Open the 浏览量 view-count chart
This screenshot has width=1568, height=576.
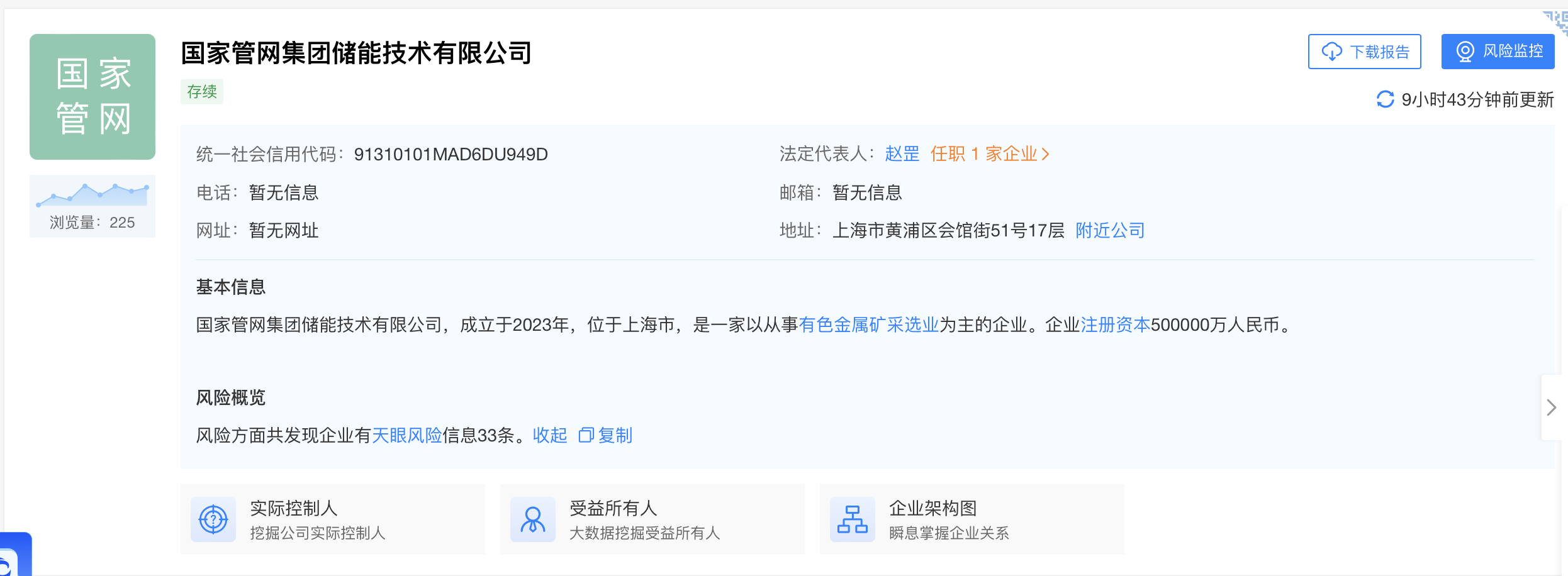pos(92,195)
